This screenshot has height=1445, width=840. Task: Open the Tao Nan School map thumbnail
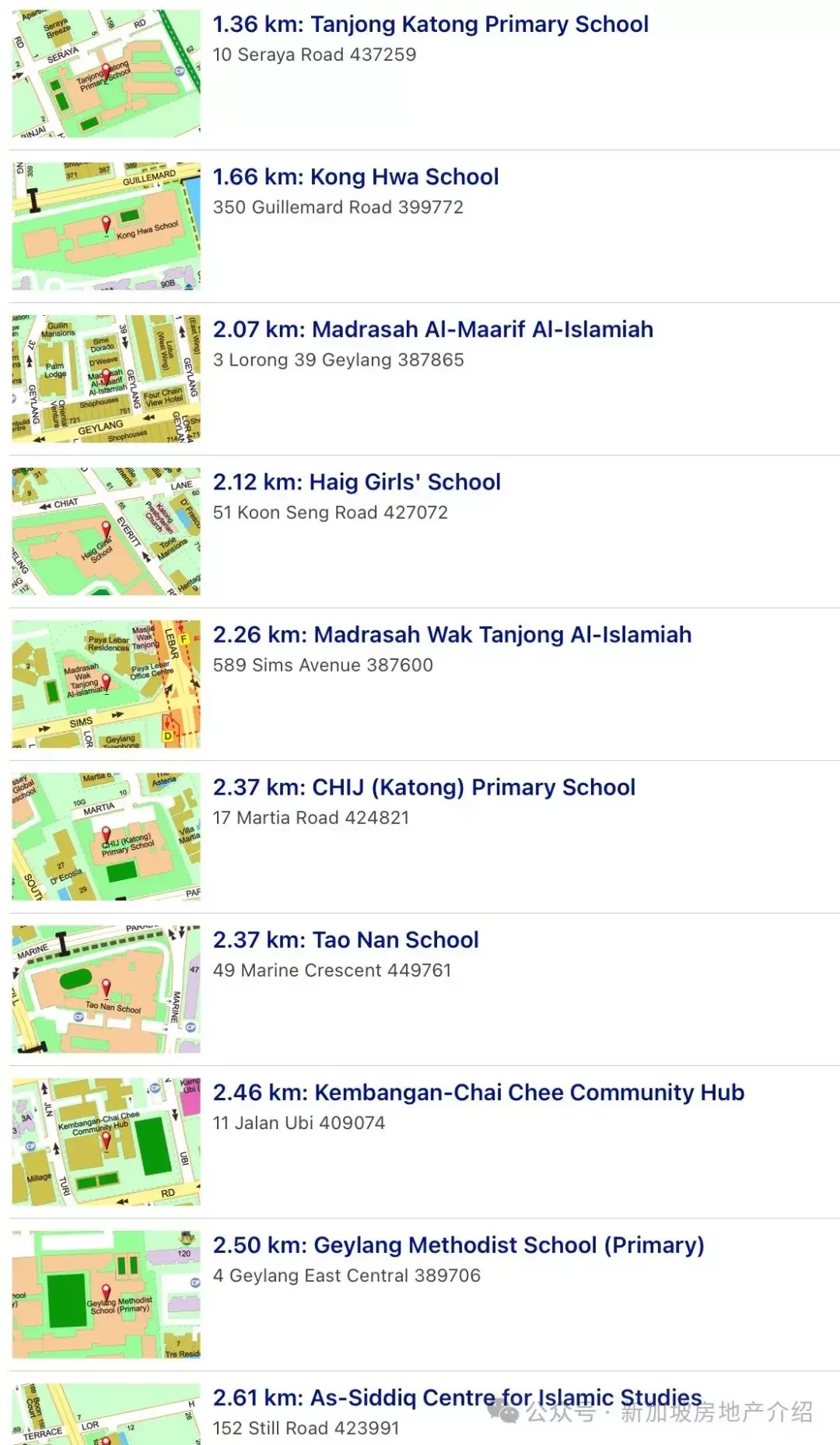[107, 989]
